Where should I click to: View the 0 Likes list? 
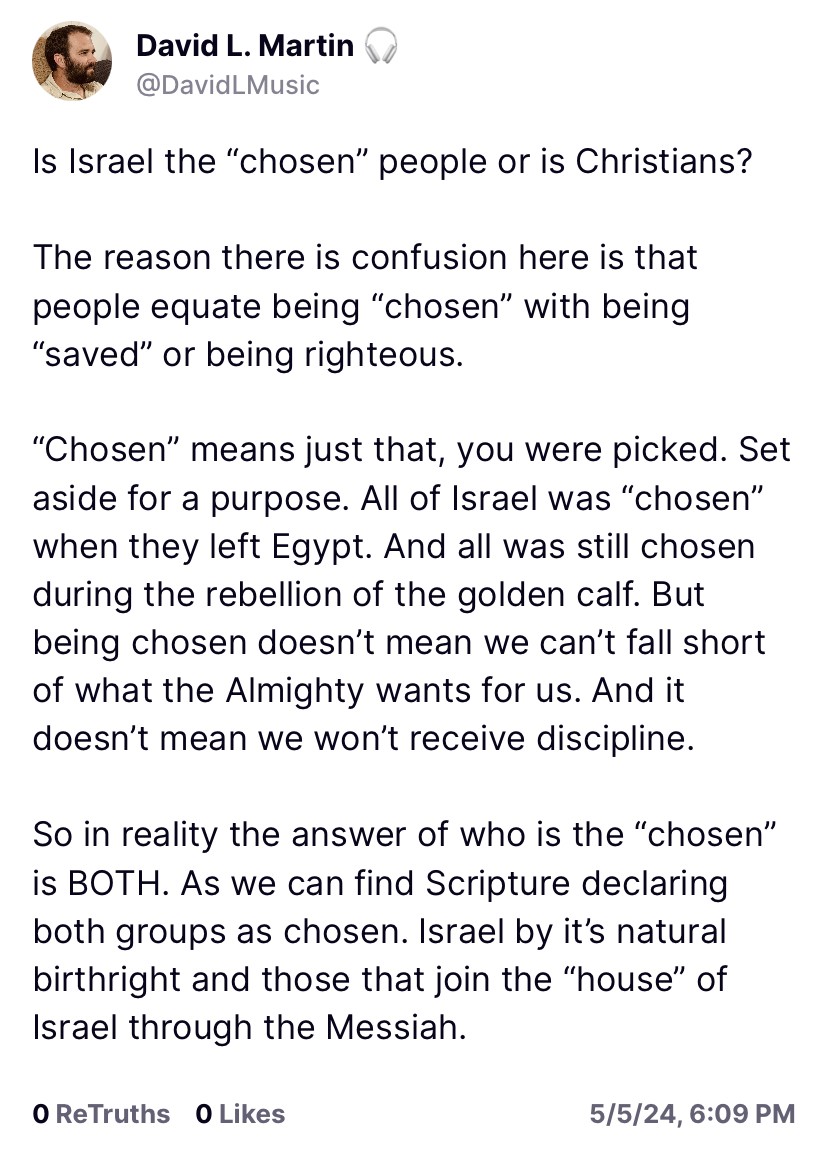click(x=240, y=1113)
